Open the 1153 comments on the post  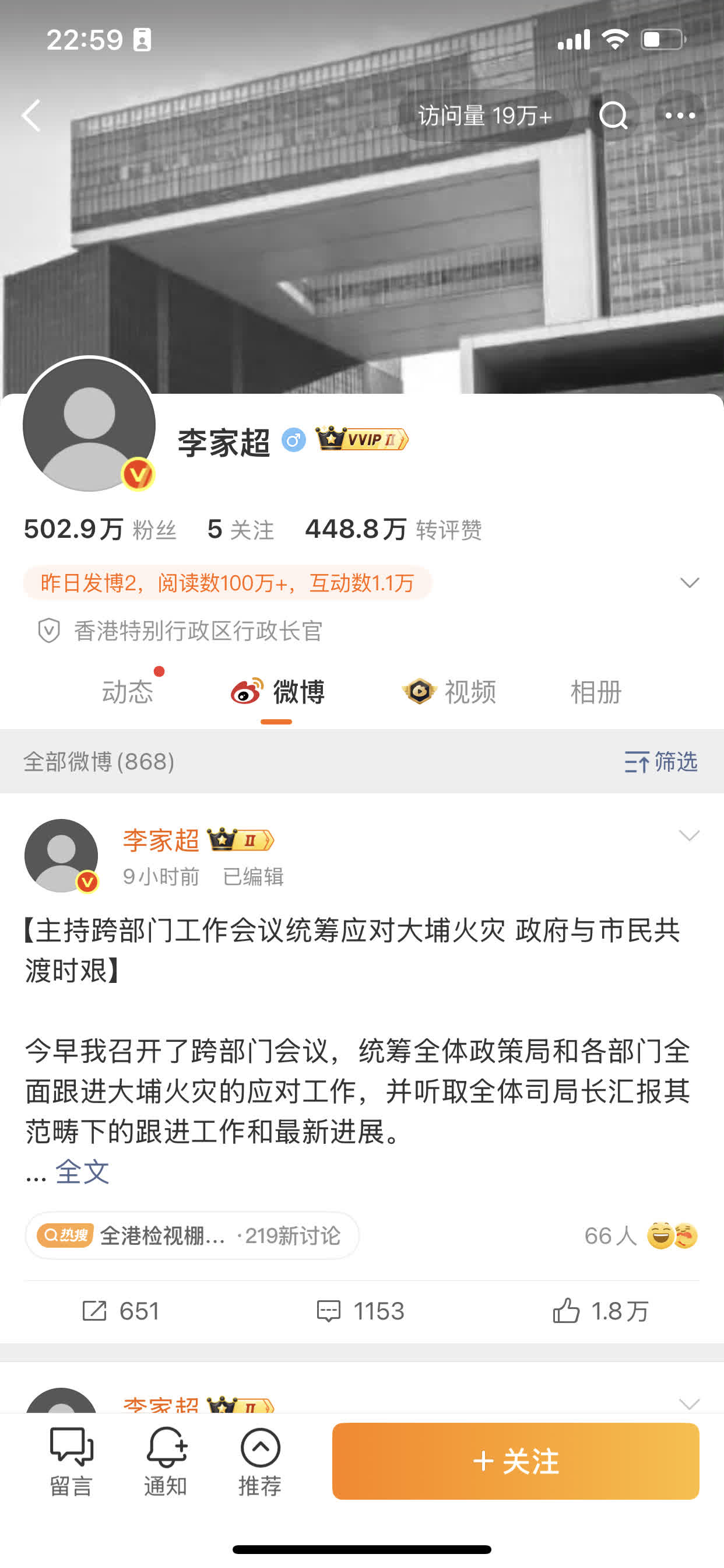tap(360, 1311)
